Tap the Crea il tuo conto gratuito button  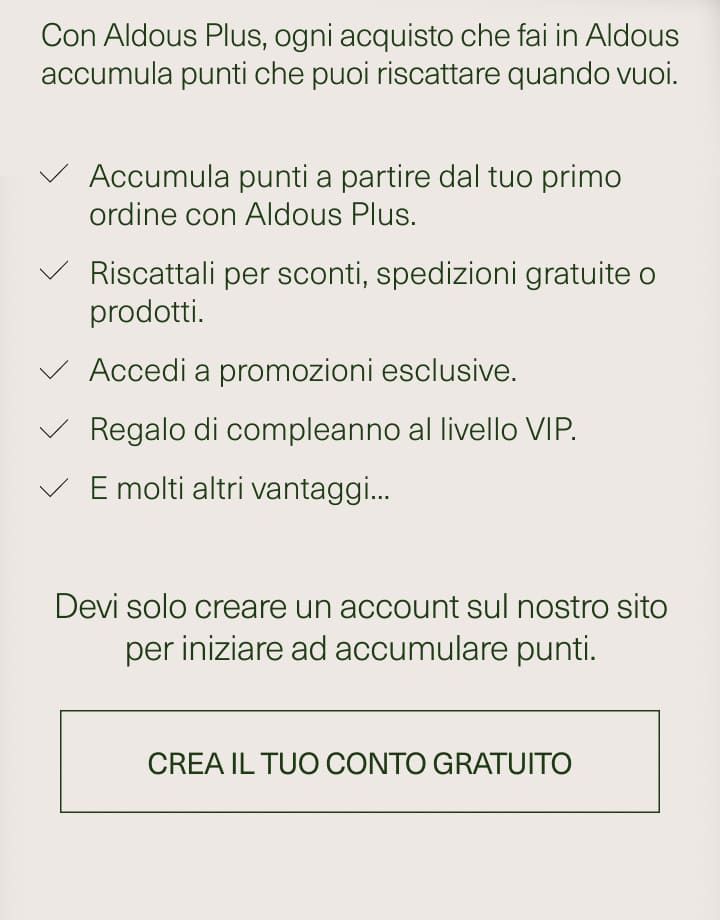(x=360, y=762)
